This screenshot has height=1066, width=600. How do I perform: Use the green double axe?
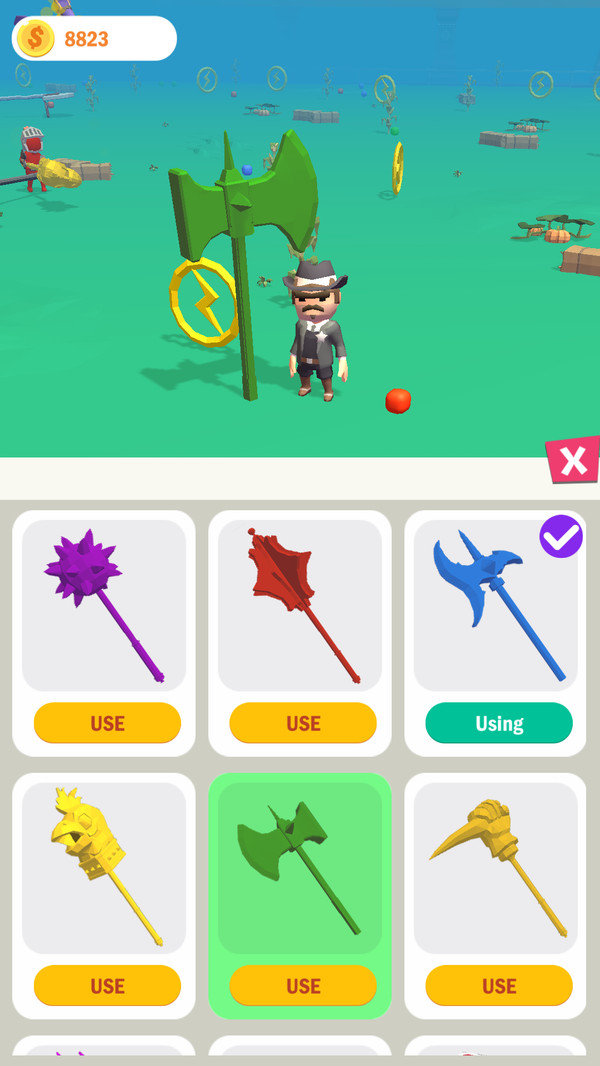[303, 986]
